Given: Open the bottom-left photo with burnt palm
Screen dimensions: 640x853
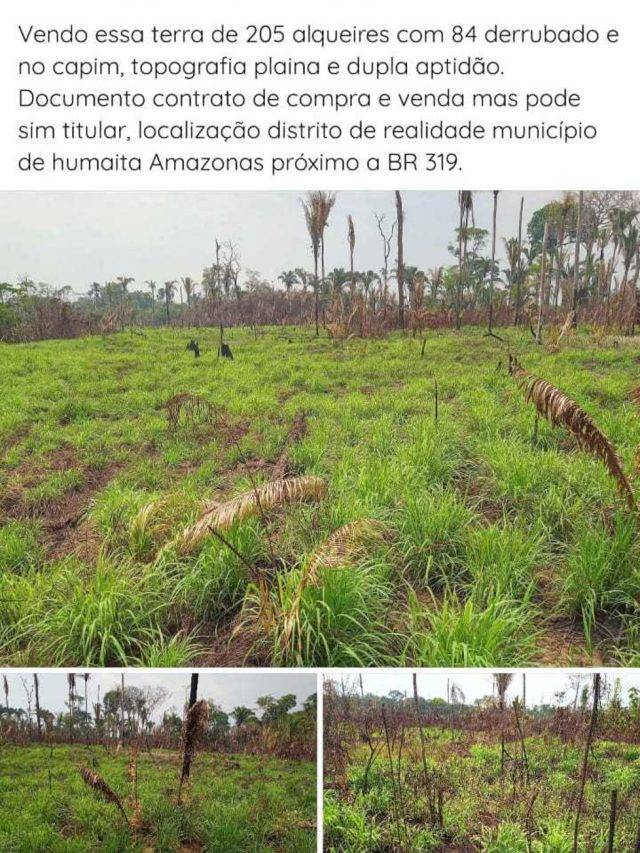Looking at the screenshot, I should coord(158,762).
